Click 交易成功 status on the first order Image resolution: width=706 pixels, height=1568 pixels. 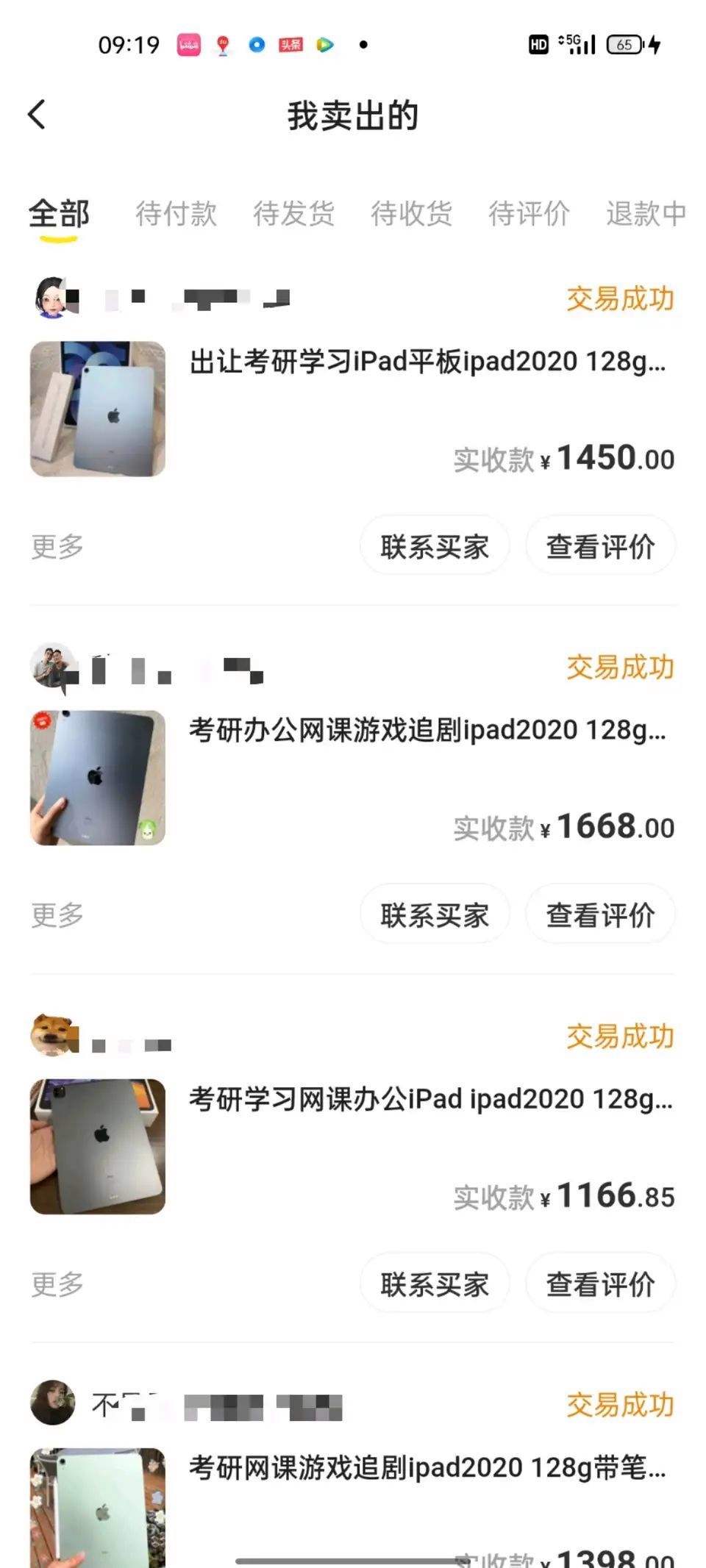[620, 300]
